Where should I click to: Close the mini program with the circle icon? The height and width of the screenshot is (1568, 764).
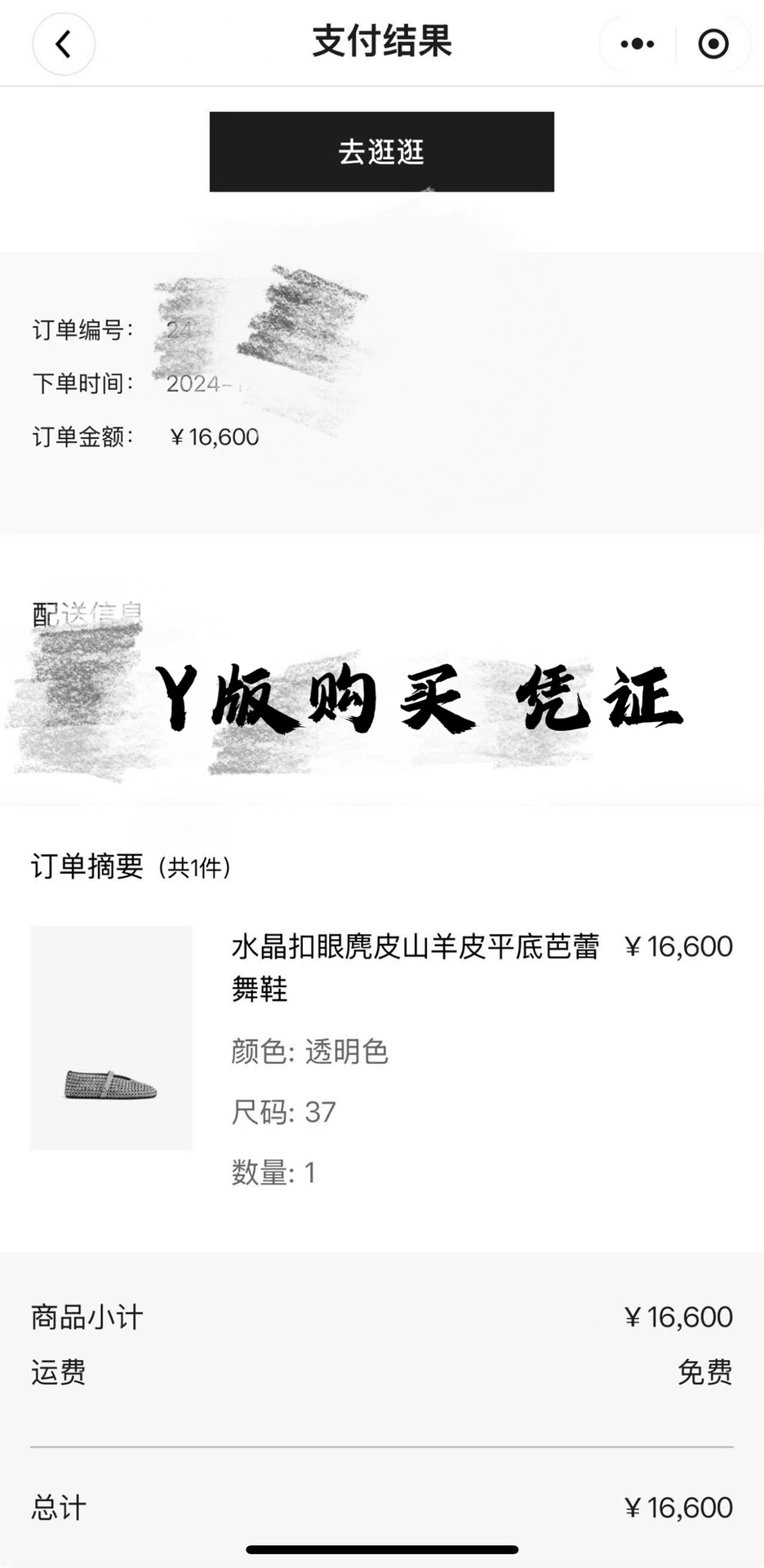point(713,44)
